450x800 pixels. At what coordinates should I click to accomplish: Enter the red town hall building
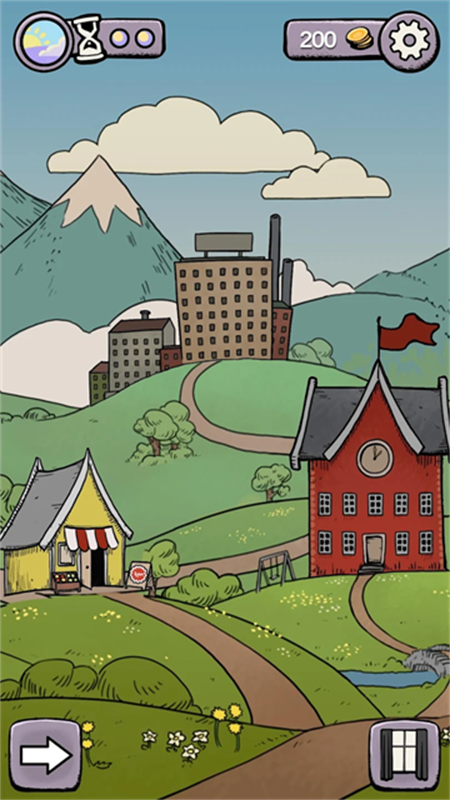pos(371,472)
